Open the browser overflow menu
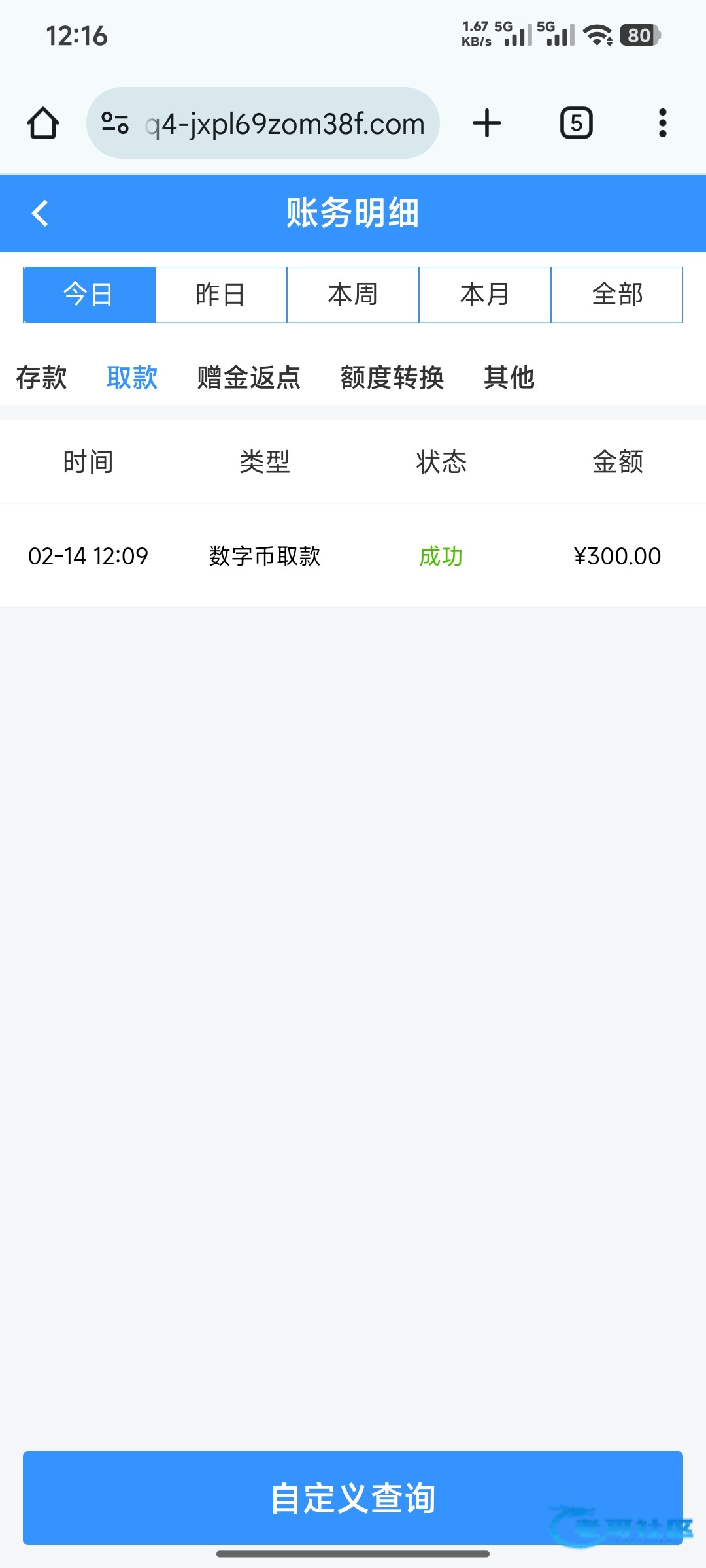Image resolution: width=706 pixels, height=1568 pixels. click(x=662, y=123)
